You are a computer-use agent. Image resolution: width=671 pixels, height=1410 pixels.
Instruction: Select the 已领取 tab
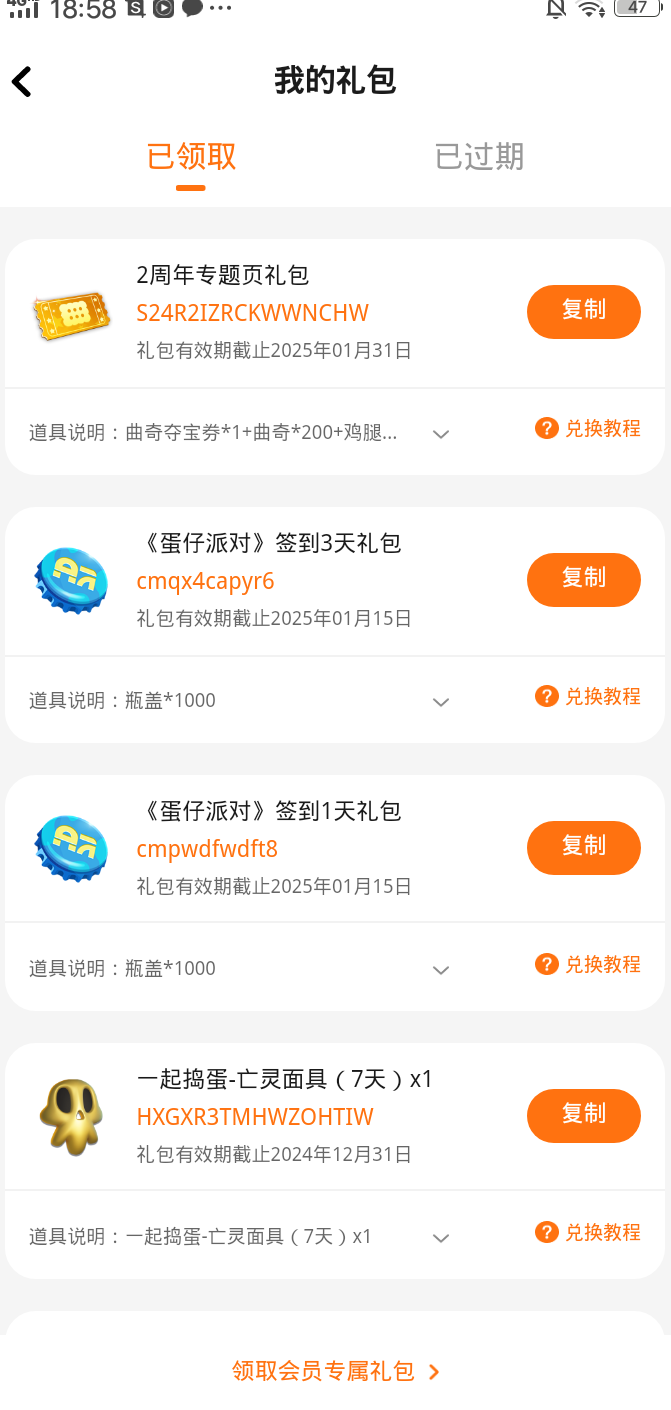point(191,157)
